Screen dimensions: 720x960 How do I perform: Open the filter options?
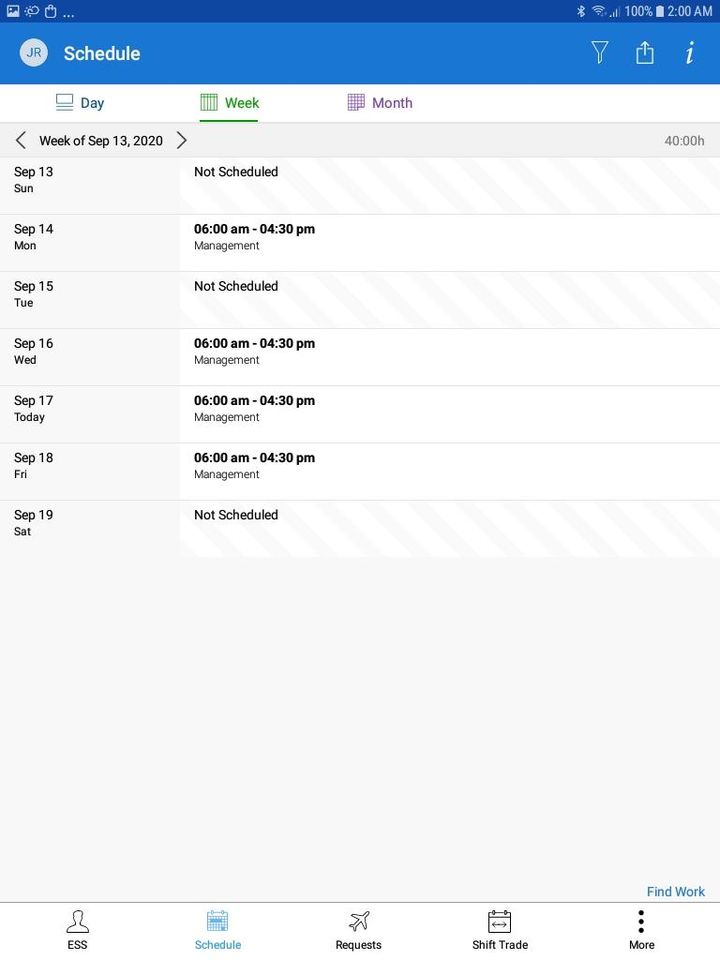600,53
